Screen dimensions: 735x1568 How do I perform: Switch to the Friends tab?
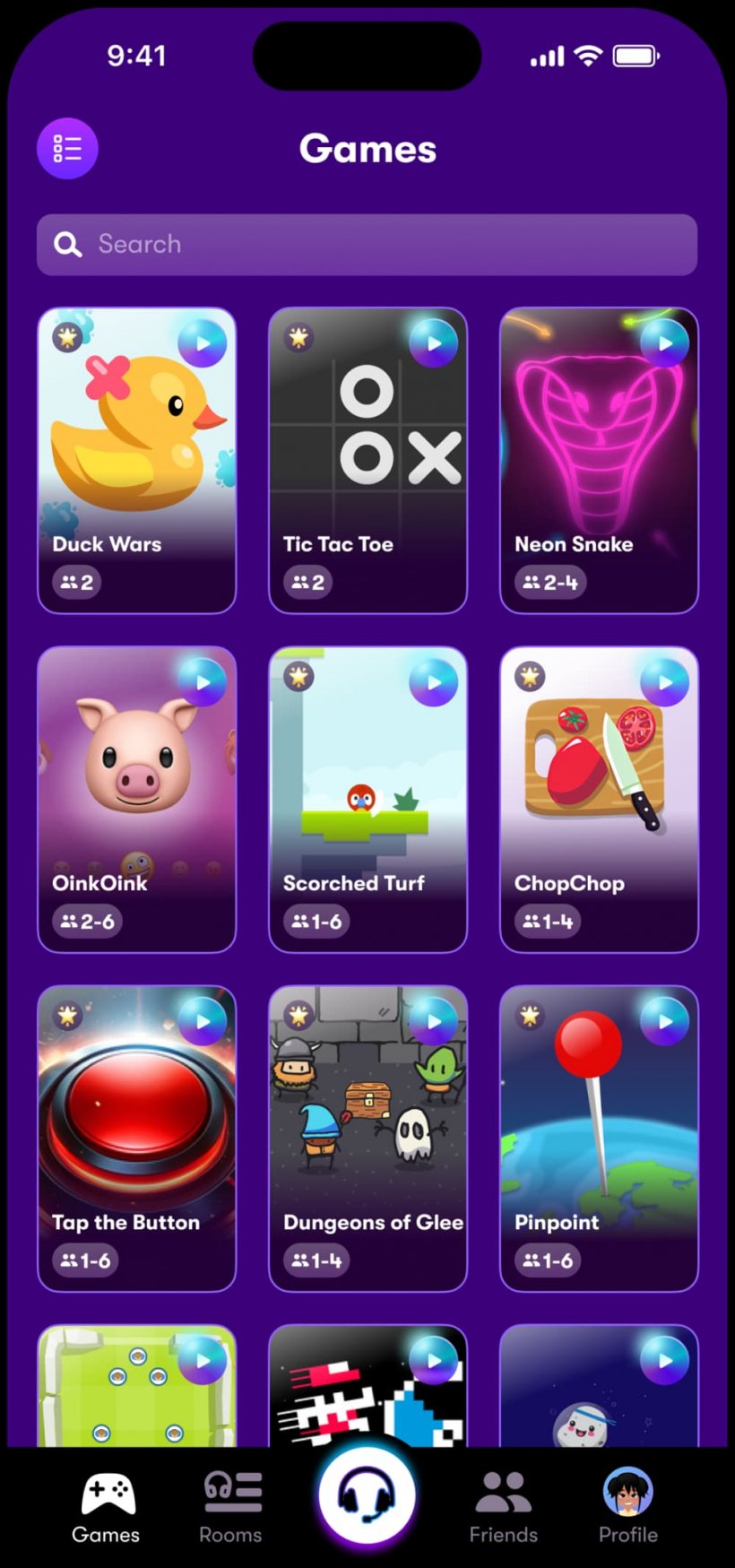pos(503,1507)
